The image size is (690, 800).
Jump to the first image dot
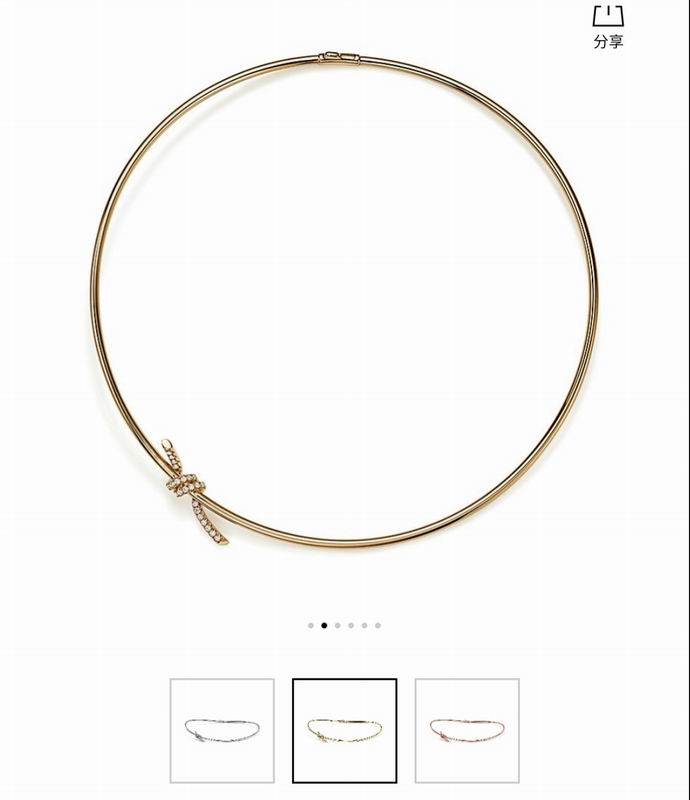click(311, 625)
